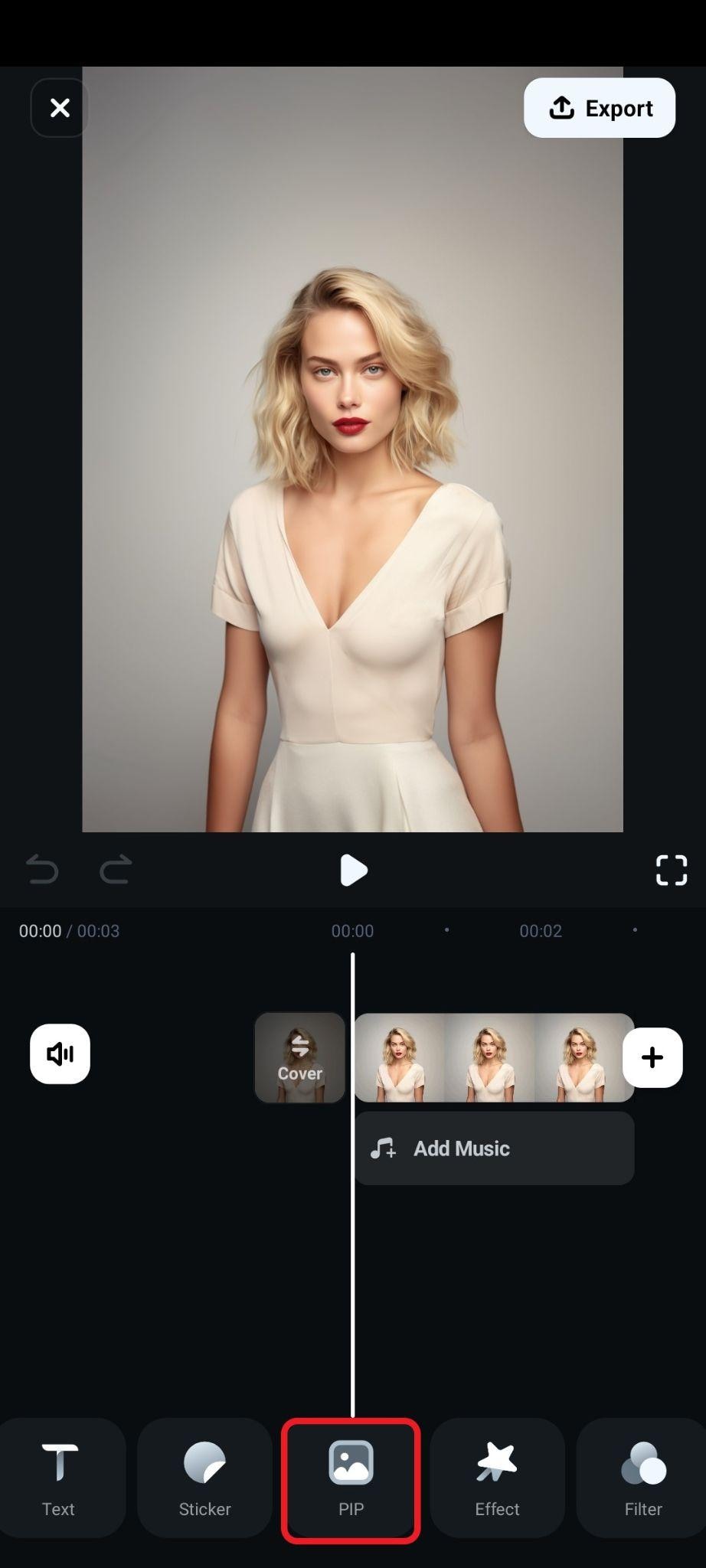The height and width of the screenshot is (1568, 706).
Task: Mute the clip audio
Action: [60, 1053]
